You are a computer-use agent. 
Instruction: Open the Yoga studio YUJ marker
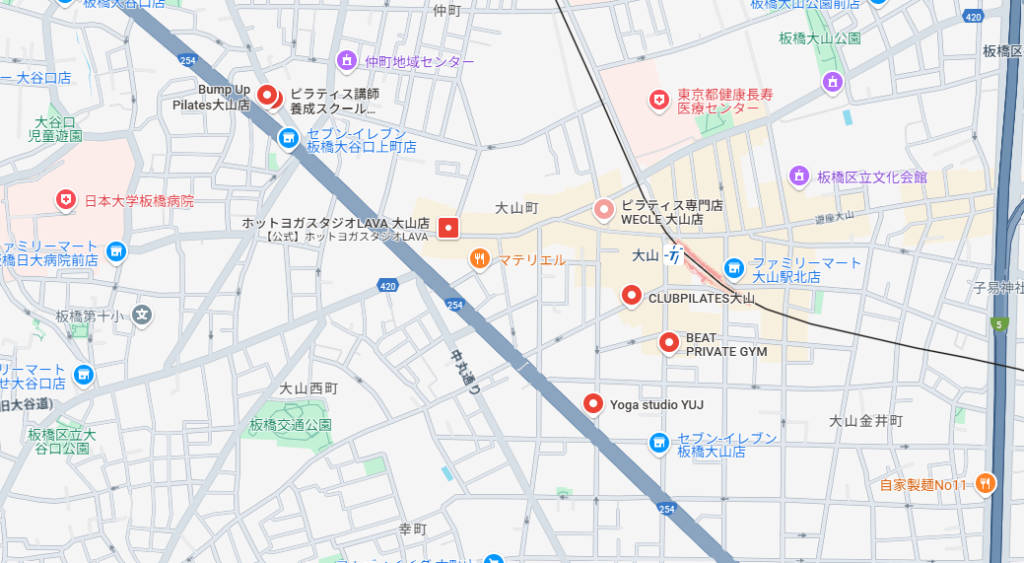pyautogui.click(x=593, y=403)
